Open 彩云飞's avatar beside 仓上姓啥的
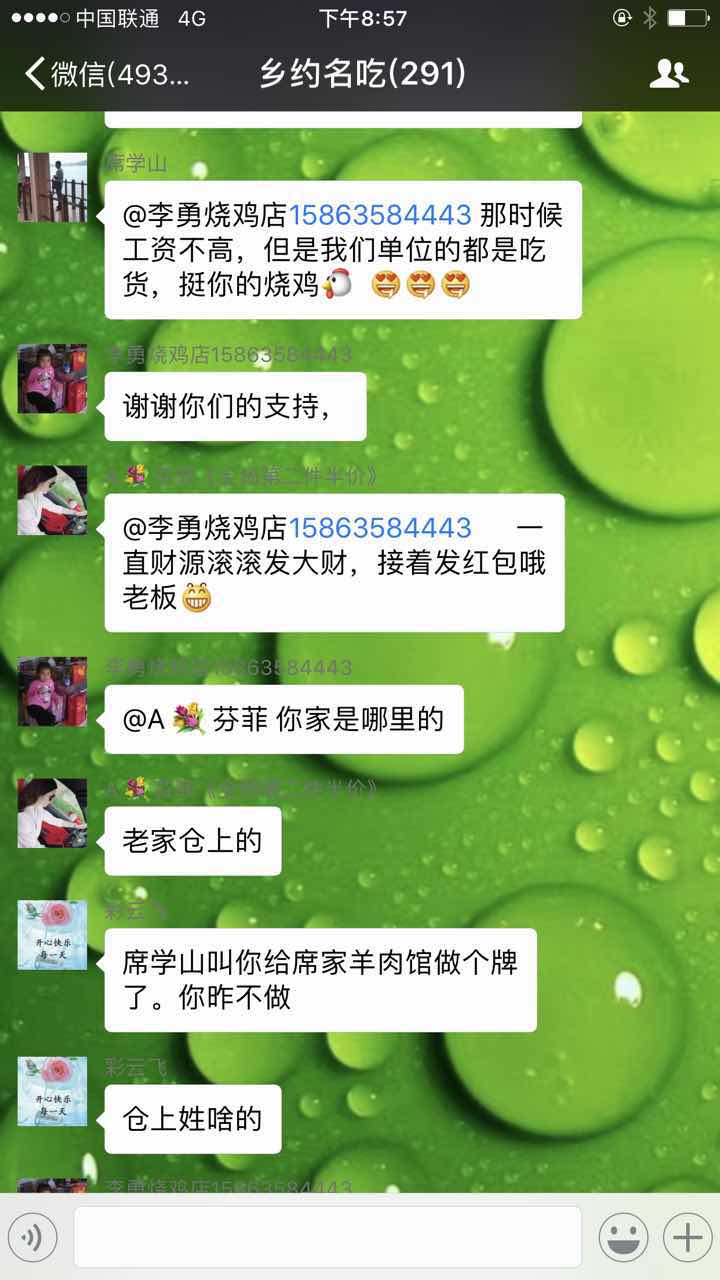 click(52, 1091)
